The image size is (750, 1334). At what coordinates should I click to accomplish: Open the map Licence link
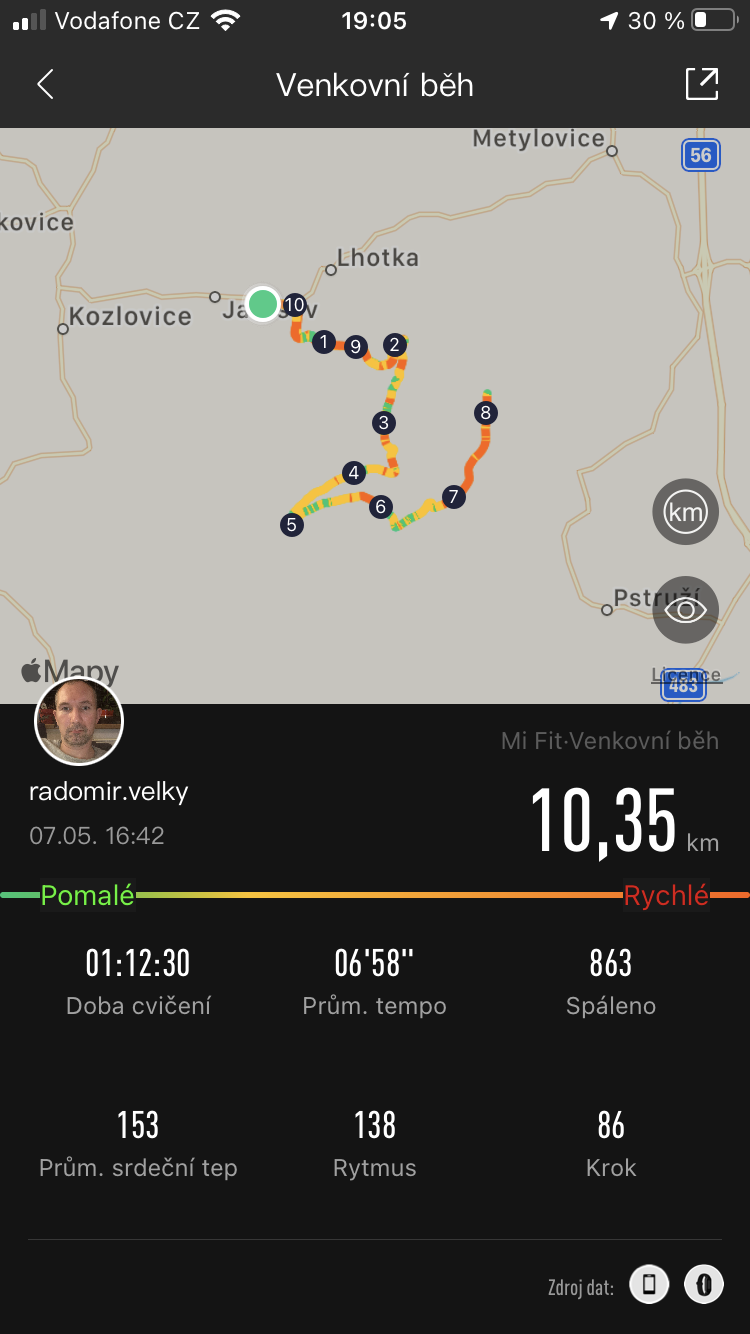[686, 675]
